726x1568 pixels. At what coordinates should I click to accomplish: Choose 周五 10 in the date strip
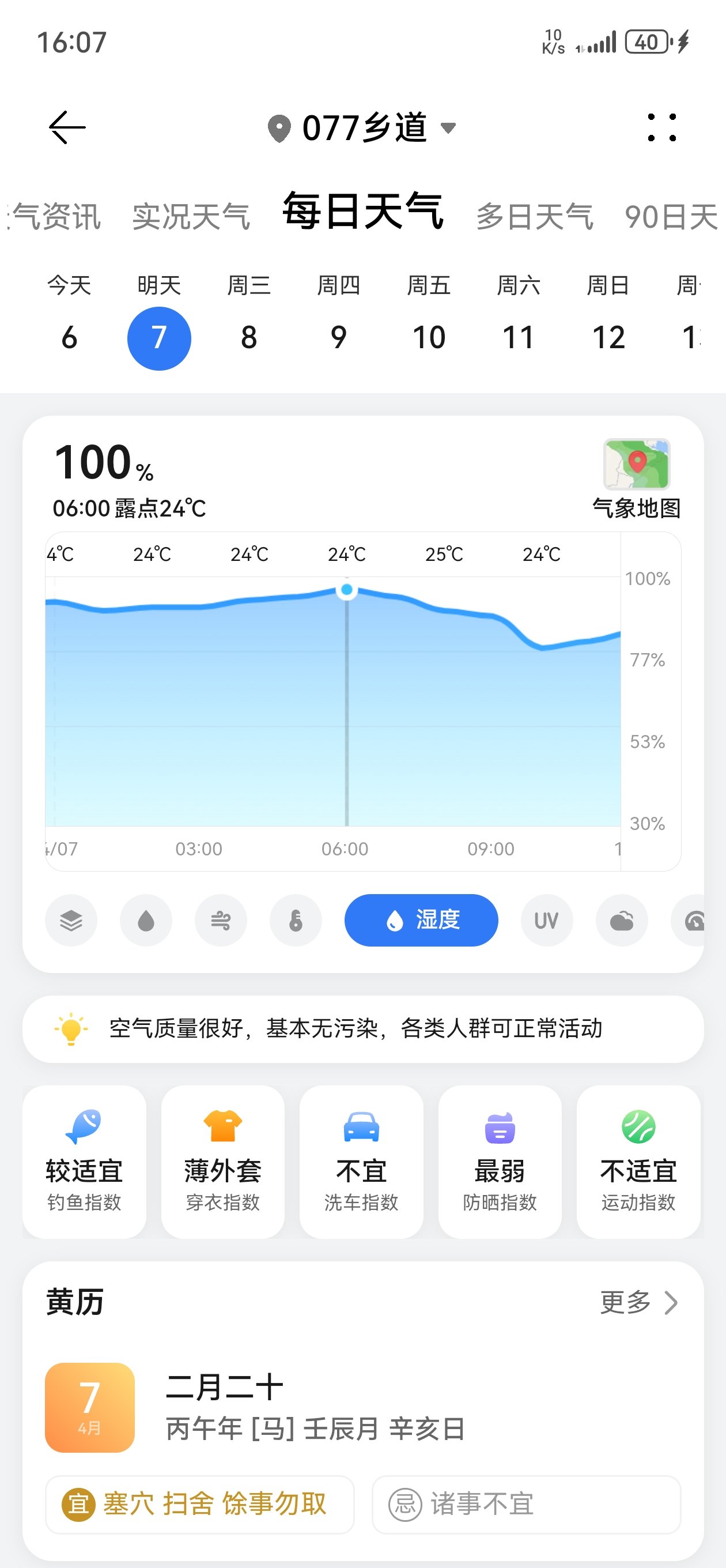coord(429,323)
